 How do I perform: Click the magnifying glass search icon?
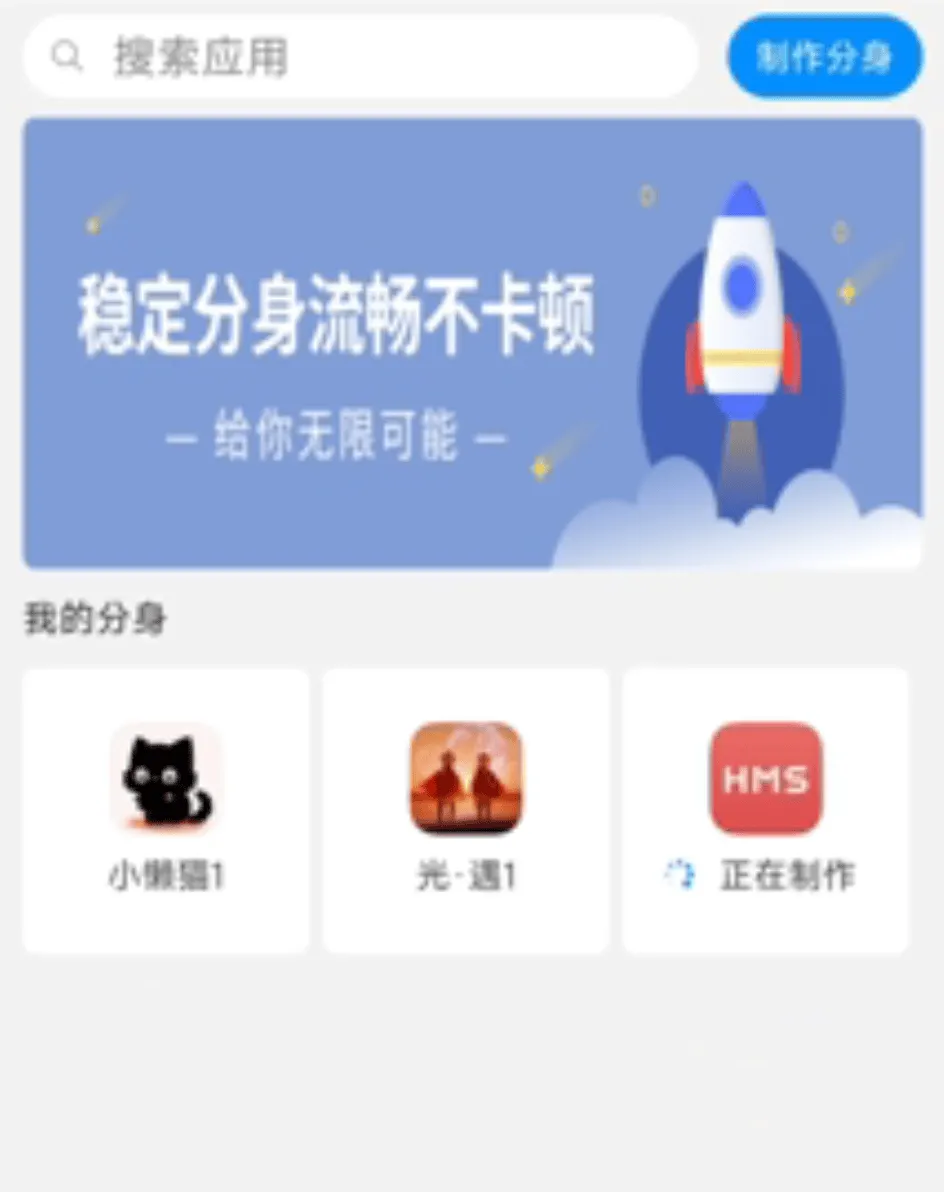[67, 56]
